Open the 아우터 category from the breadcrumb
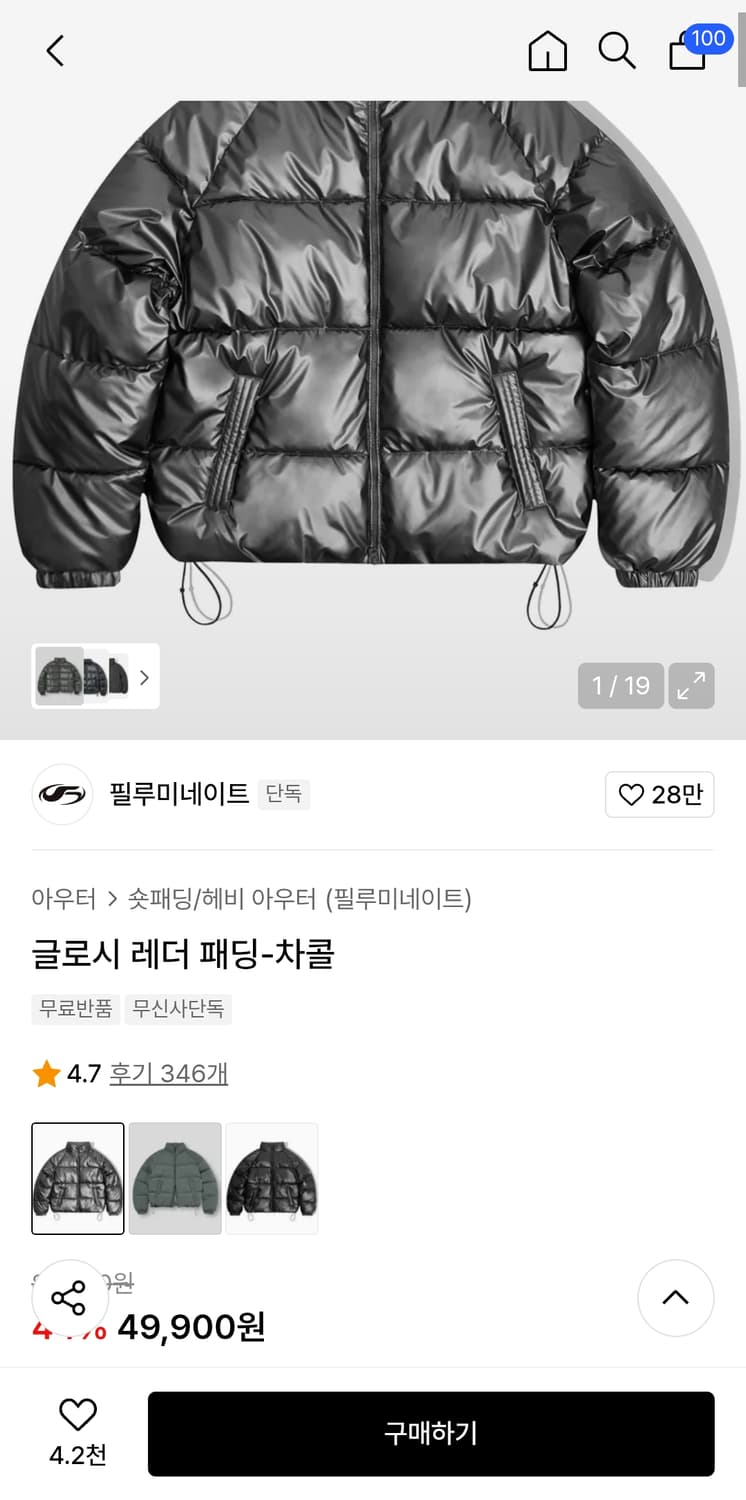 pos(63,900)
